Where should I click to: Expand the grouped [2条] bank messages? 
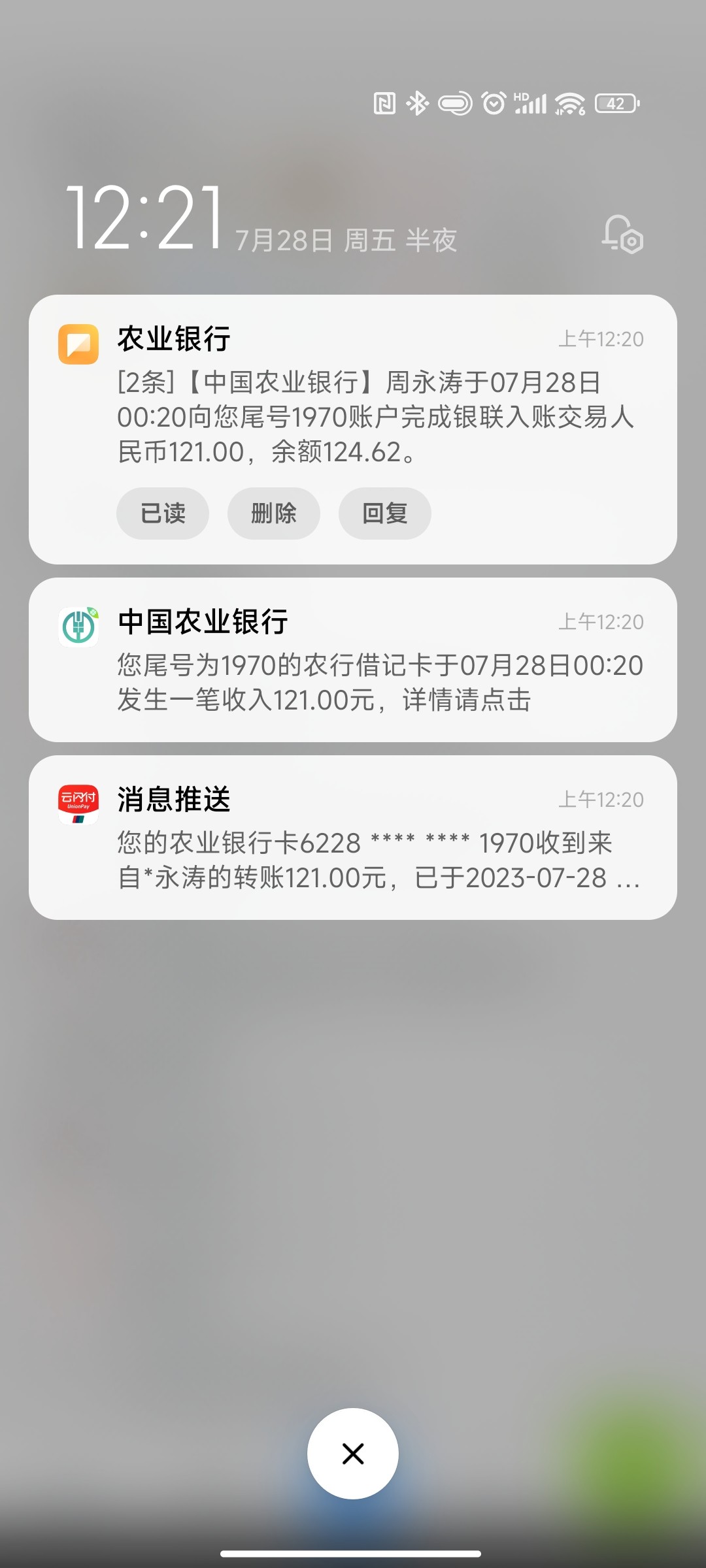tap(353, 418)
